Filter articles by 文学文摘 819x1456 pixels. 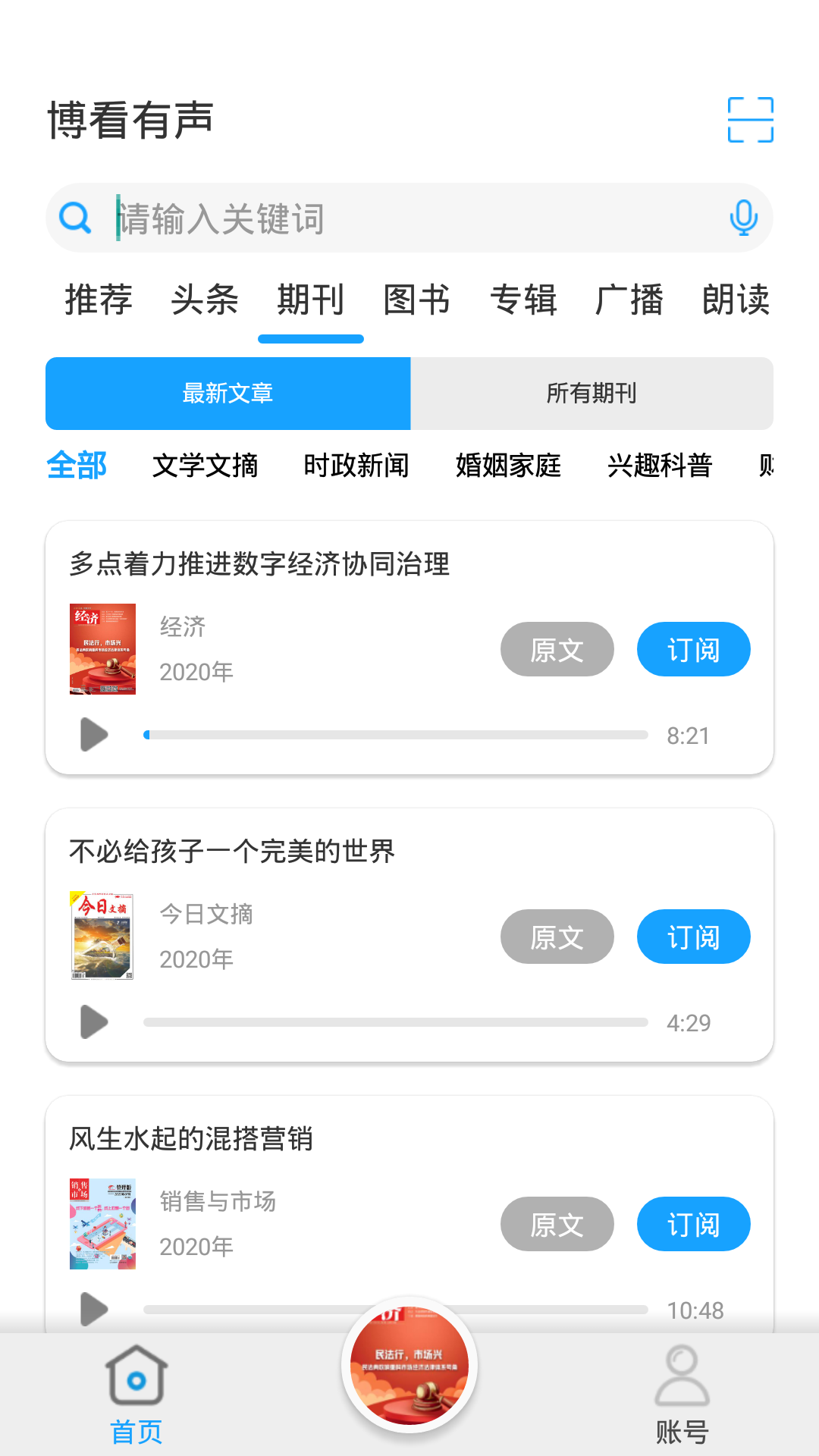pyautogui.click(x=205, y=466)
